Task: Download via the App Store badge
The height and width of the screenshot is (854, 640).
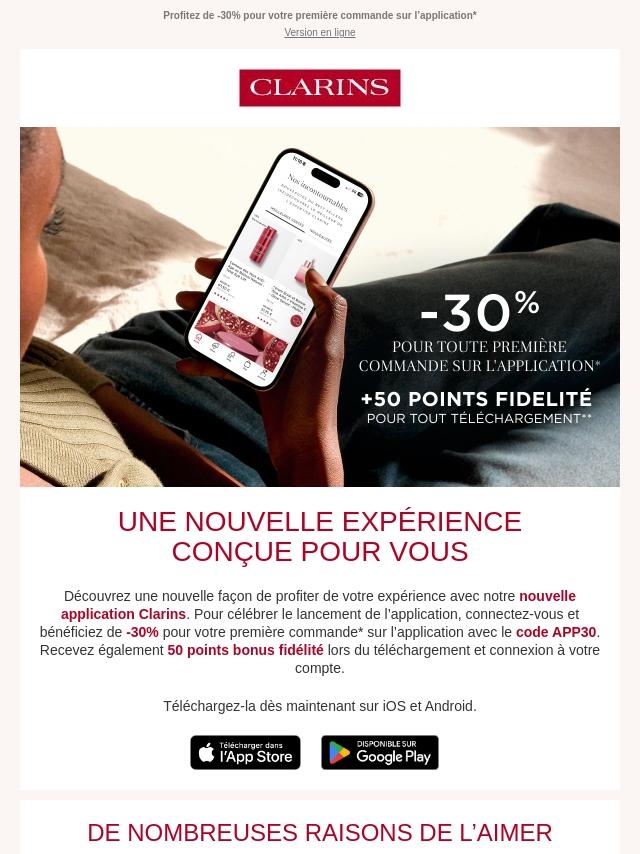Action: (245, 752)
